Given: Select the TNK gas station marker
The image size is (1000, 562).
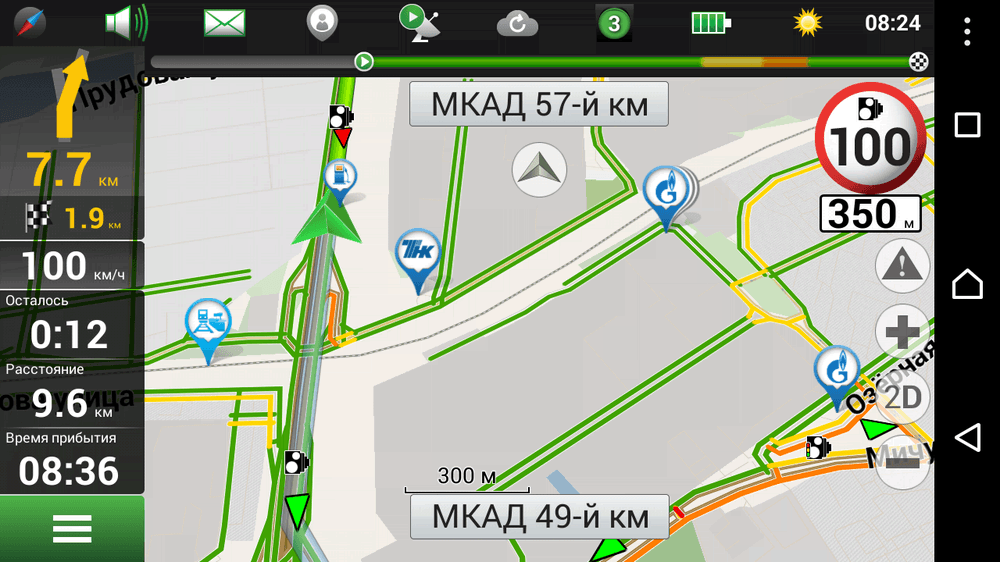Looking at the screenshot, I should [x=417, y=255].
